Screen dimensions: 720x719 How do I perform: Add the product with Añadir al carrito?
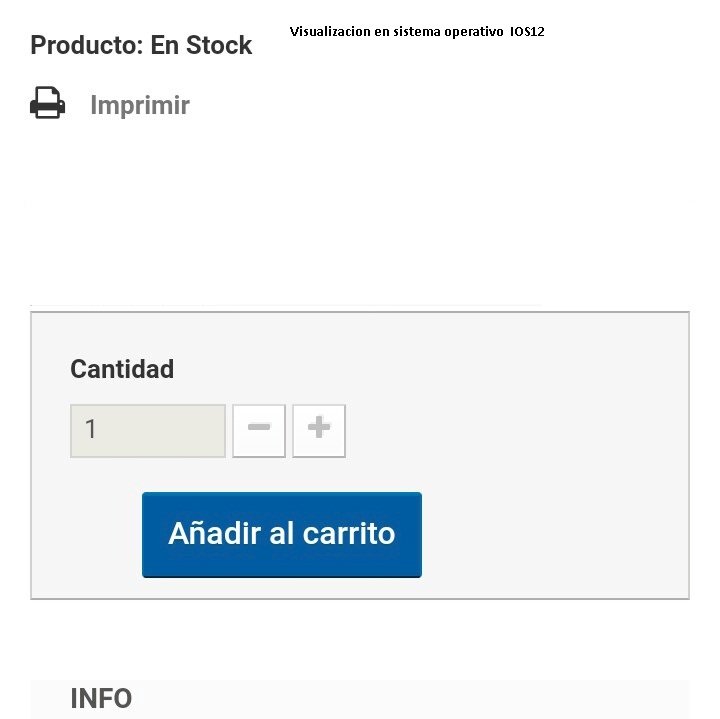(282, 534)
